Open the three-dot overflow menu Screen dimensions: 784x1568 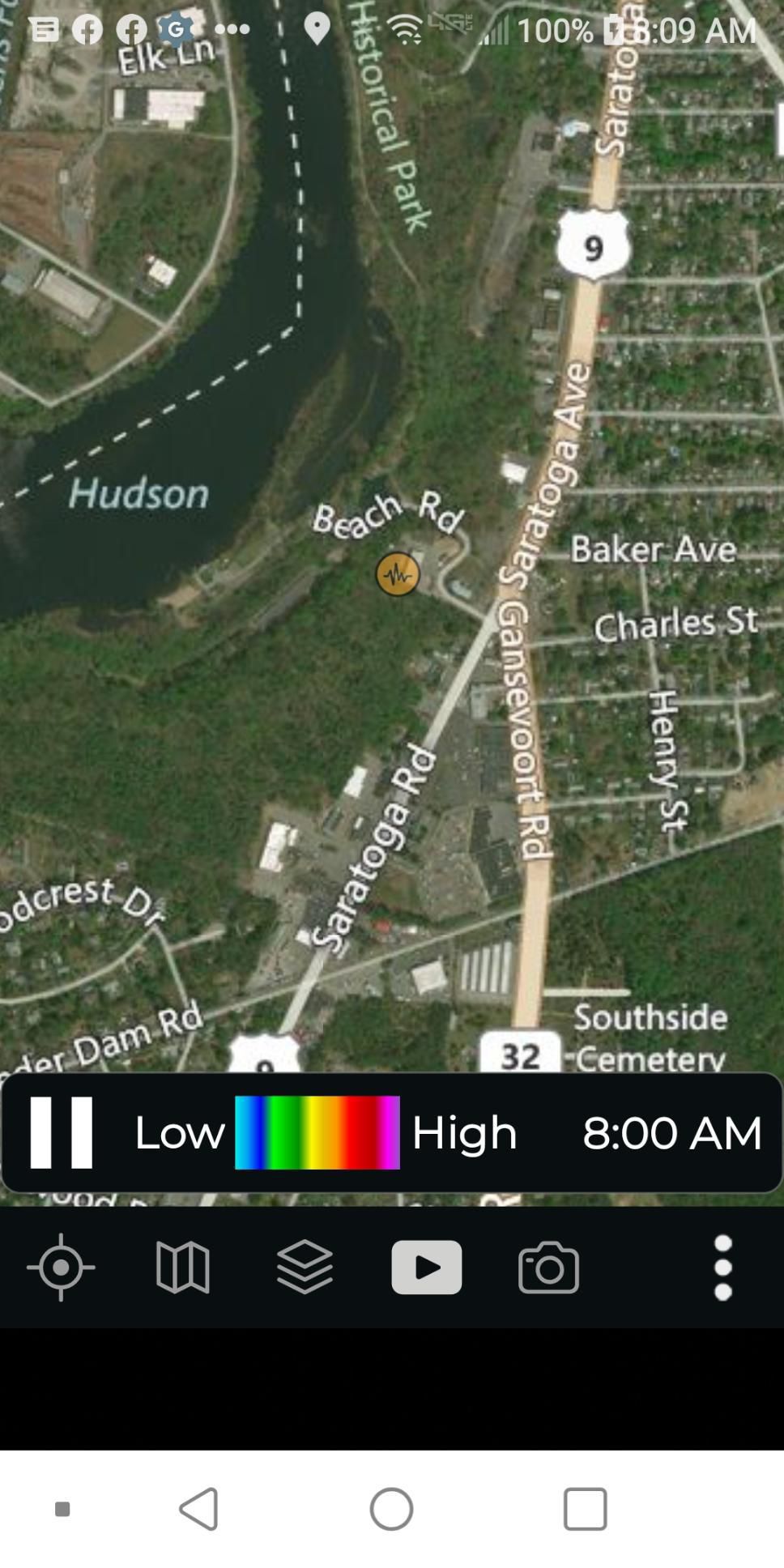point(723,1267)
